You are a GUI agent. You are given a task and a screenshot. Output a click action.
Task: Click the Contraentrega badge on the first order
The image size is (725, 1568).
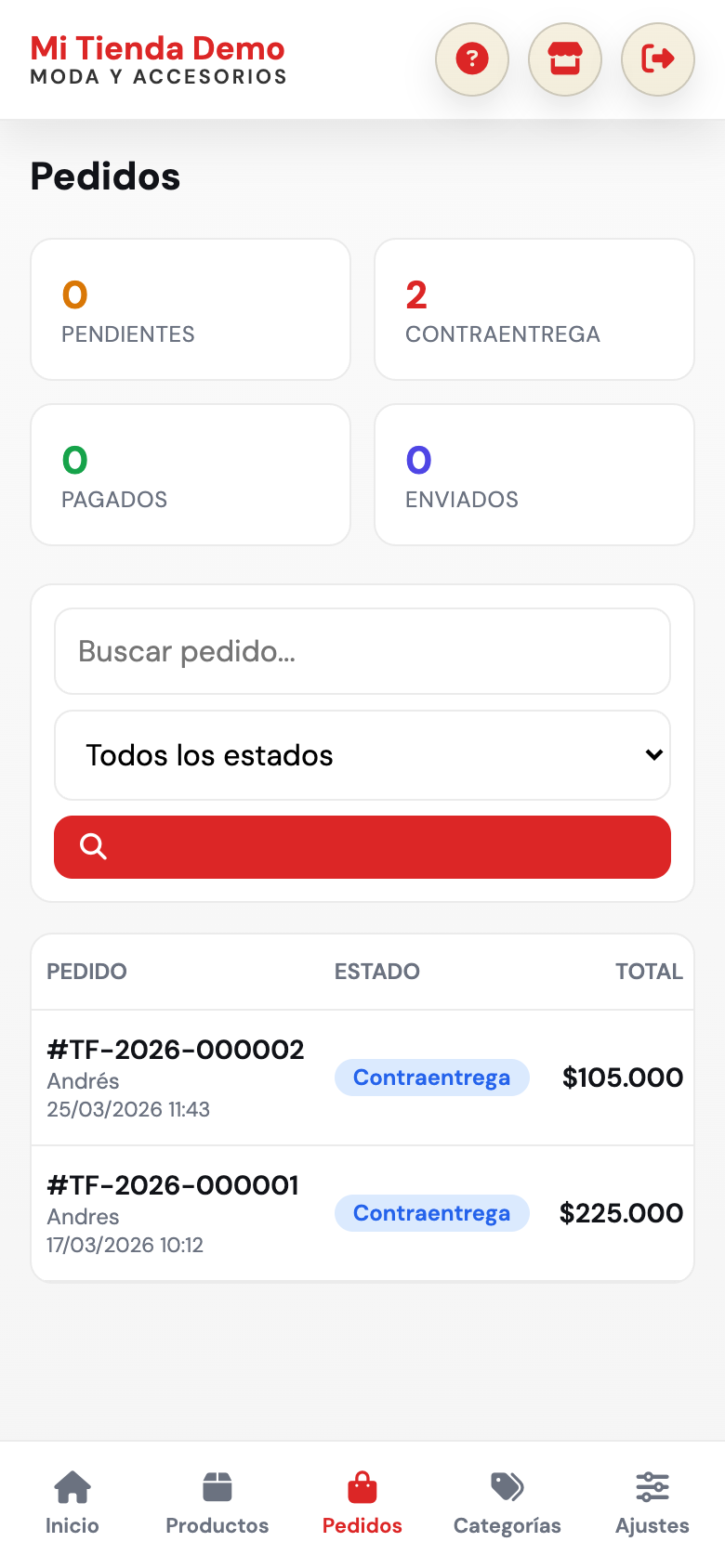tap(431, 1077)
